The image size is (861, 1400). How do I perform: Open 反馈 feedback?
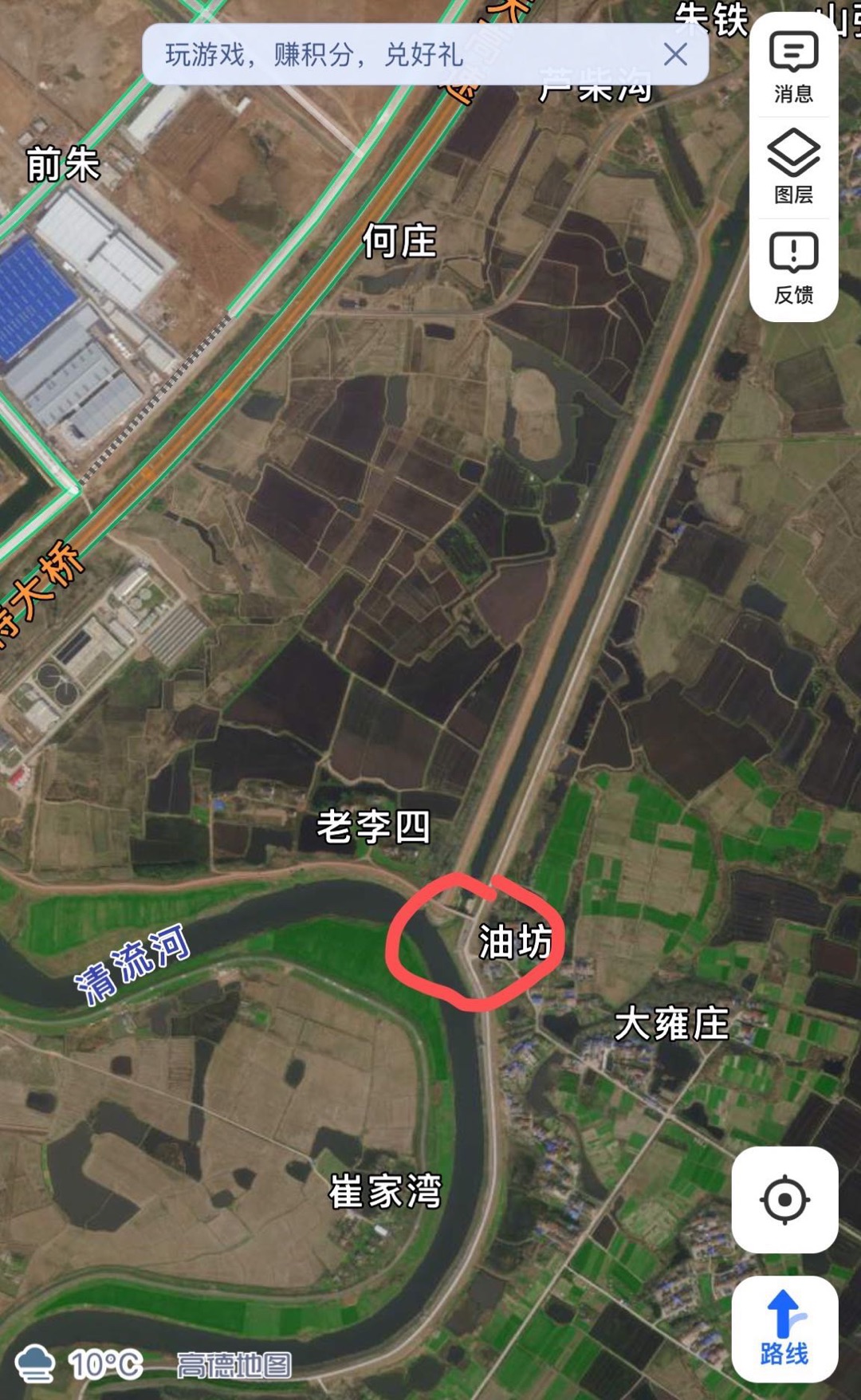tap(793, 269)
